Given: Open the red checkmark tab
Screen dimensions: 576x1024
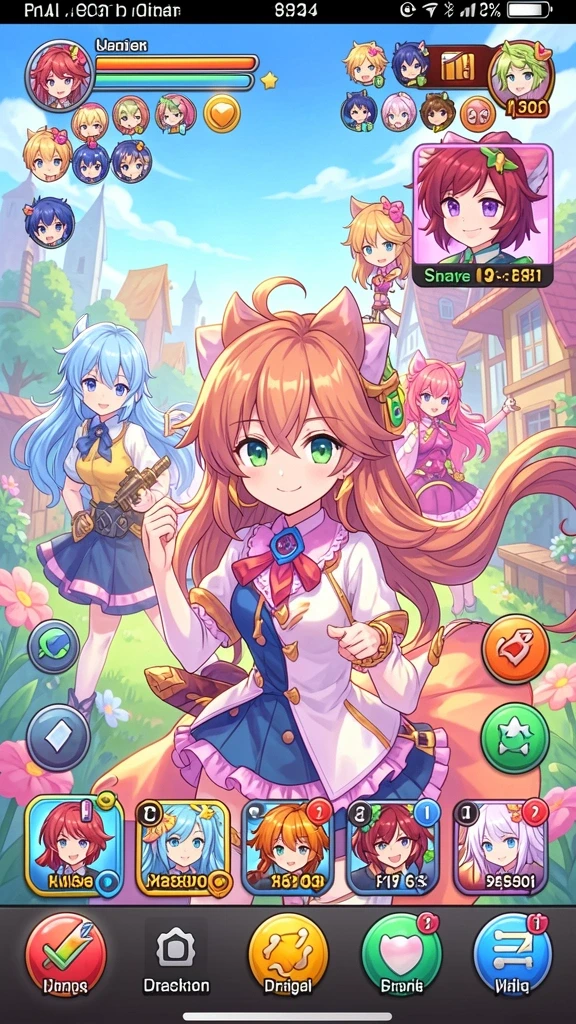Looking at the screenshot, I should tap(65, 954).
